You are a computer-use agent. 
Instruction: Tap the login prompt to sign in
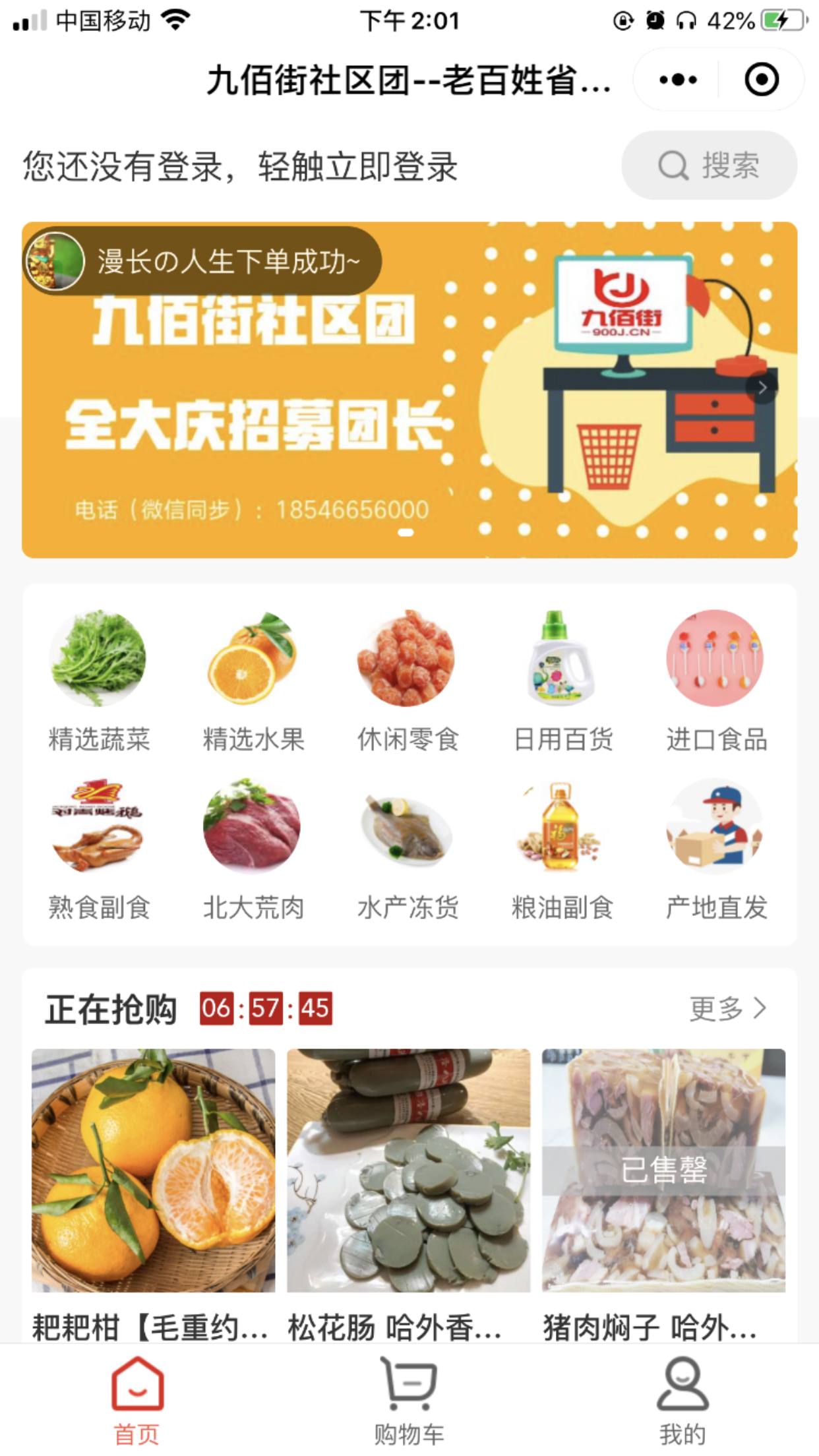[241, 166]
